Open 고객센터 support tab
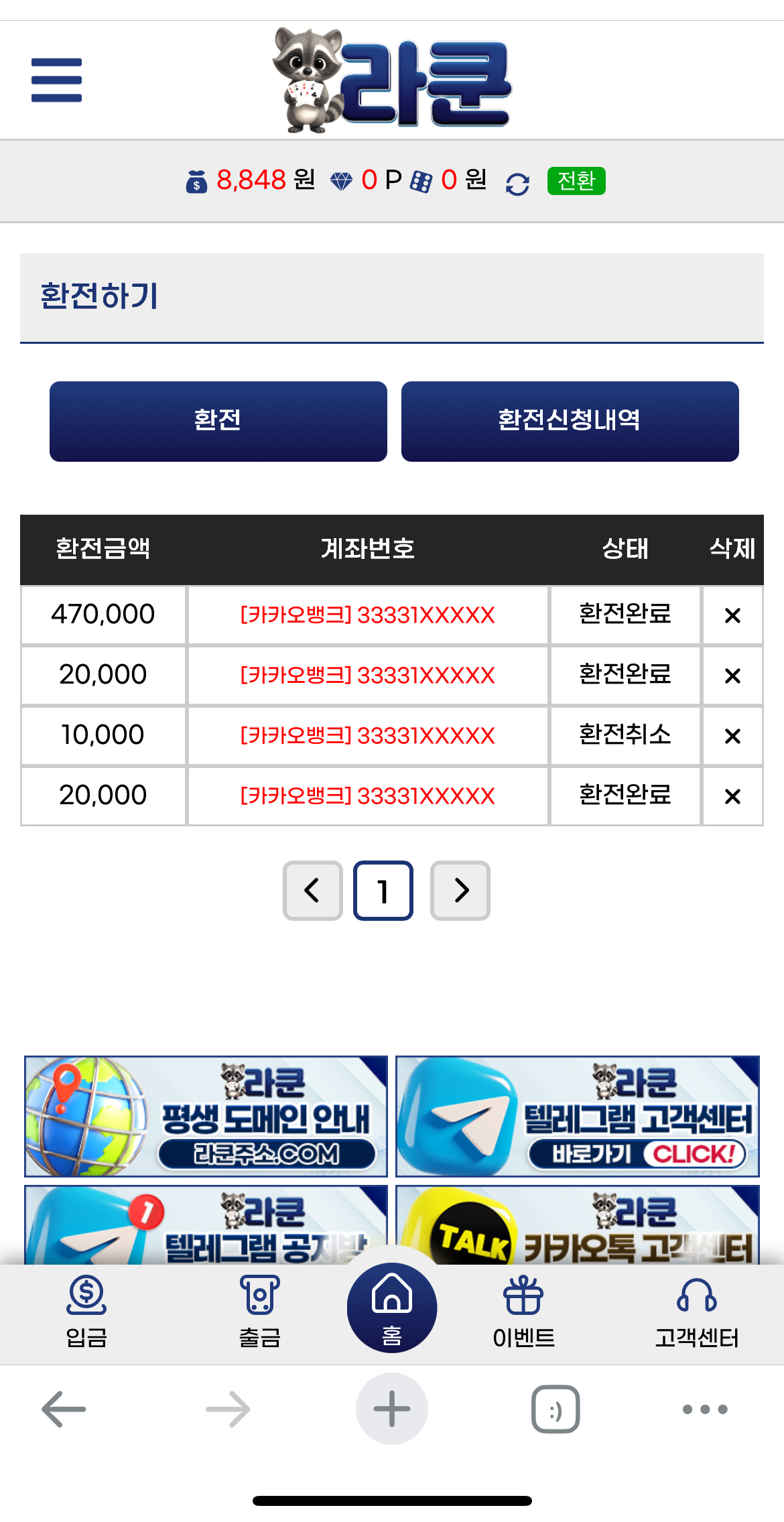The height and width of the screenshot is (1522, 784). 696,1312
